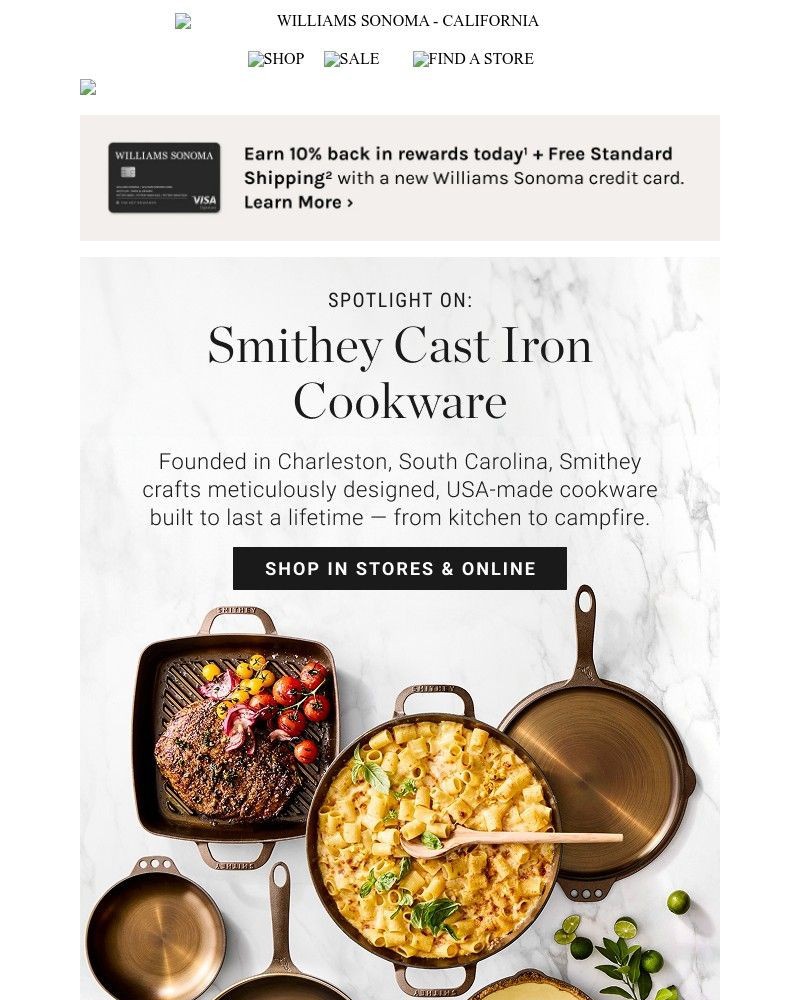Open FIND A STORE link
800x1000 pixels.
click(x=473, y=59)
